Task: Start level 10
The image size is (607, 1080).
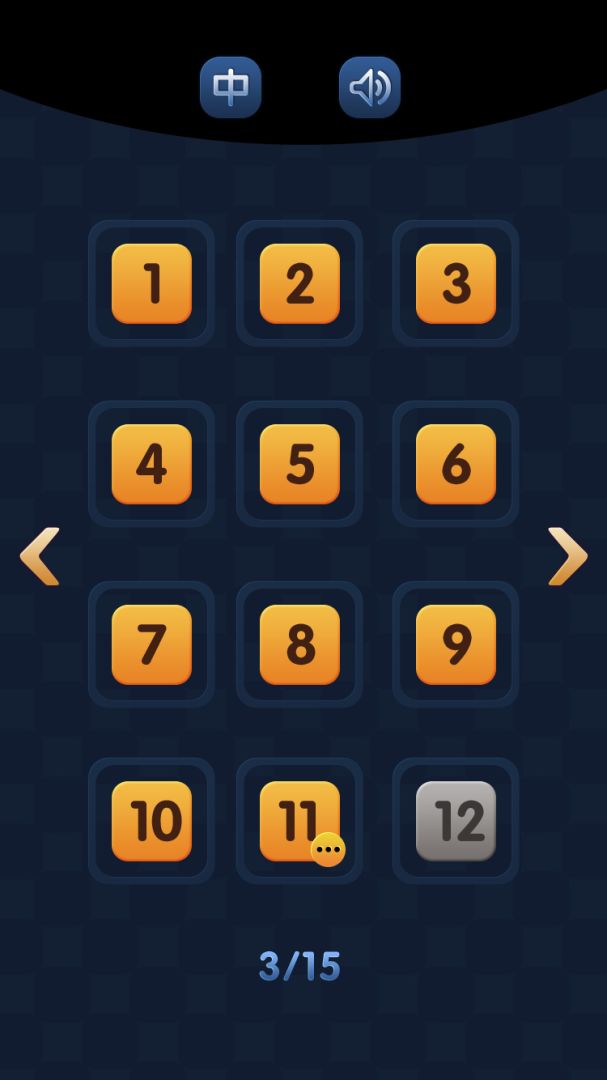Action: (x=151, y=821)
